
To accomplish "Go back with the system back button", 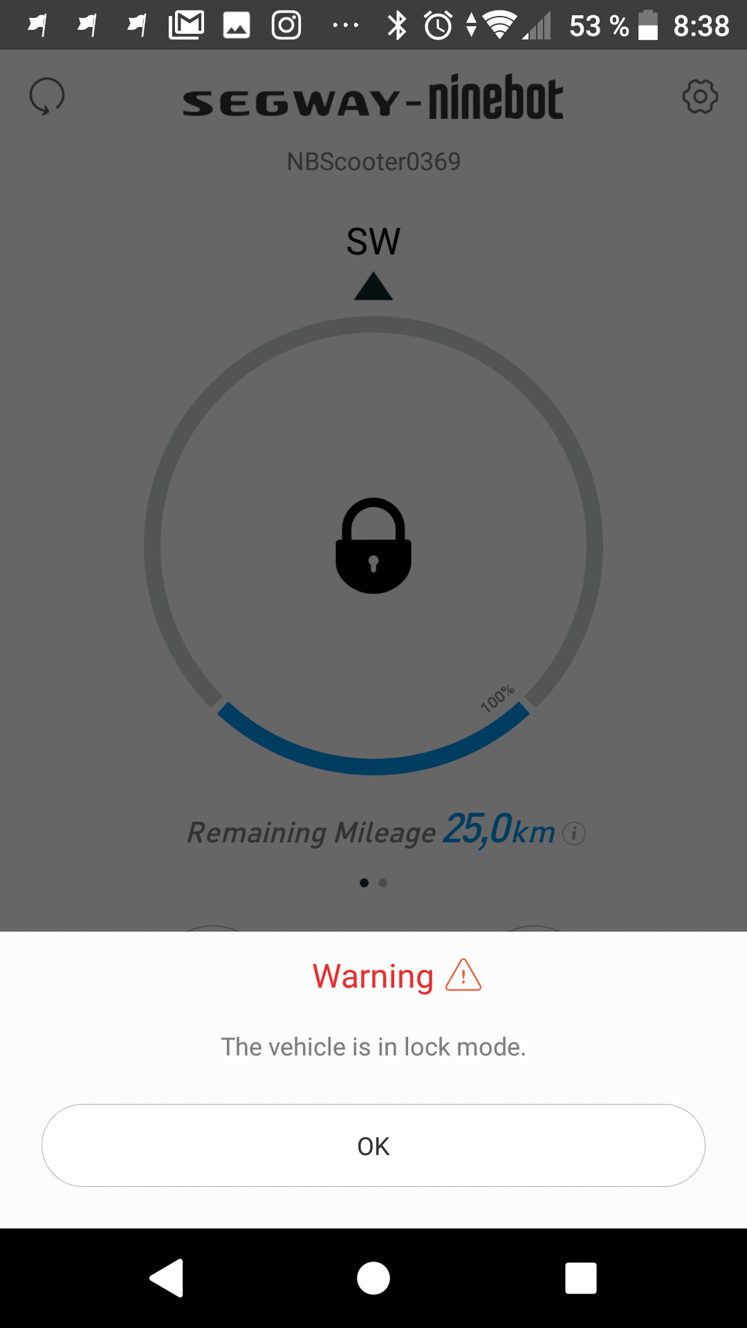I will (x=166, y=1277).
